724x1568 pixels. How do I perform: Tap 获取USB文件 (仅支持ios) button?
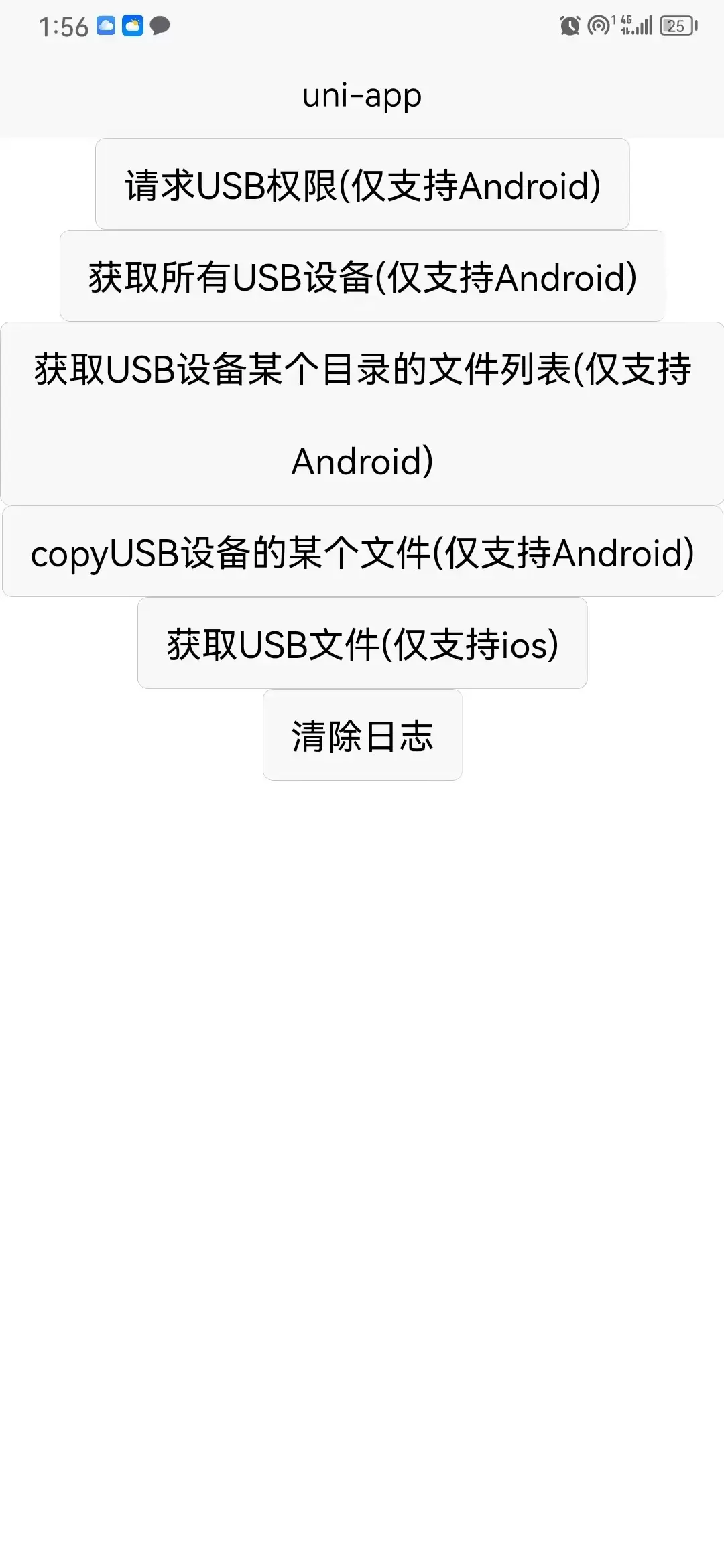point(362,643)
